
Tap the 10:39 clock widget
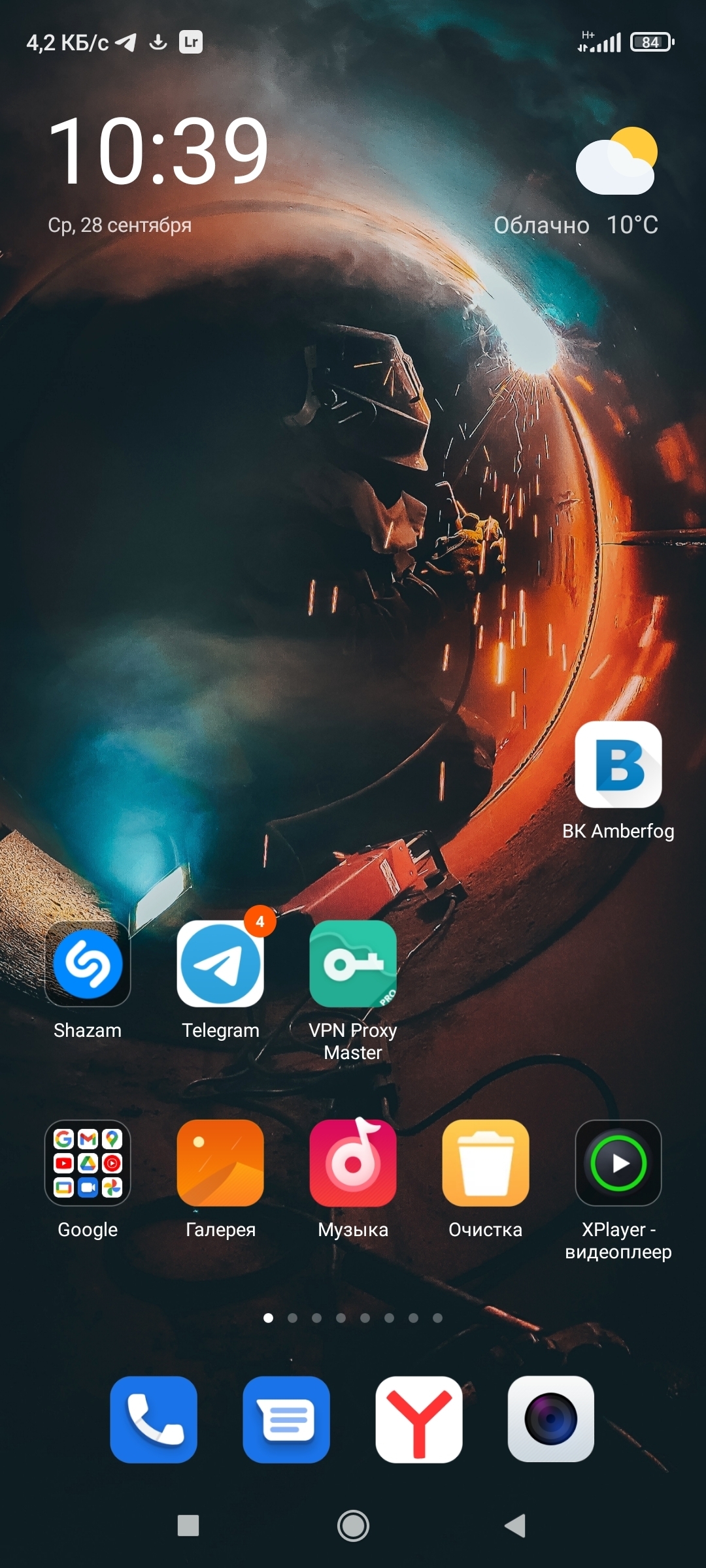tap(159, 152)
